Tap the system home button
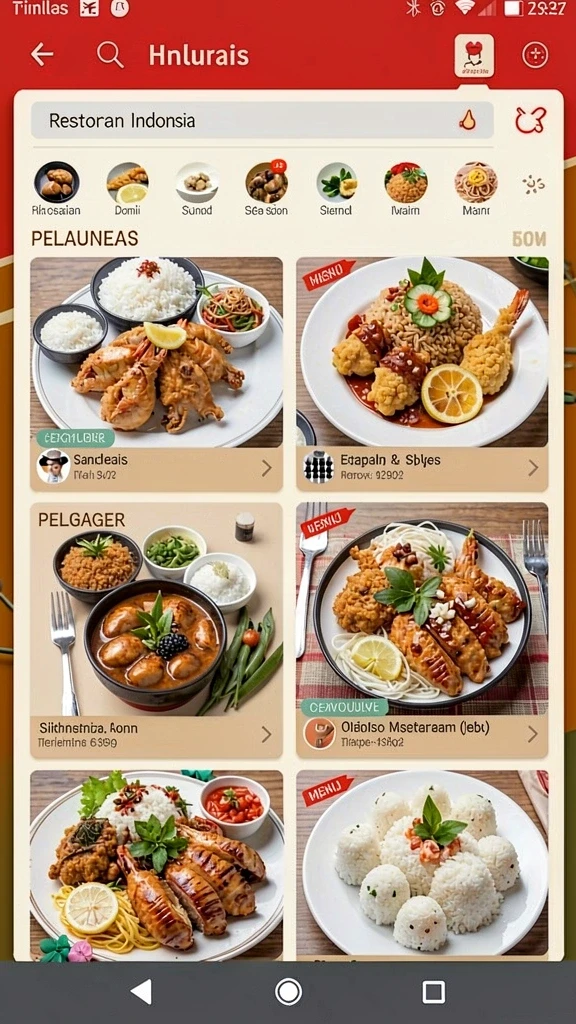Screen dimensions: 576x1024 [x=288, y=991]
